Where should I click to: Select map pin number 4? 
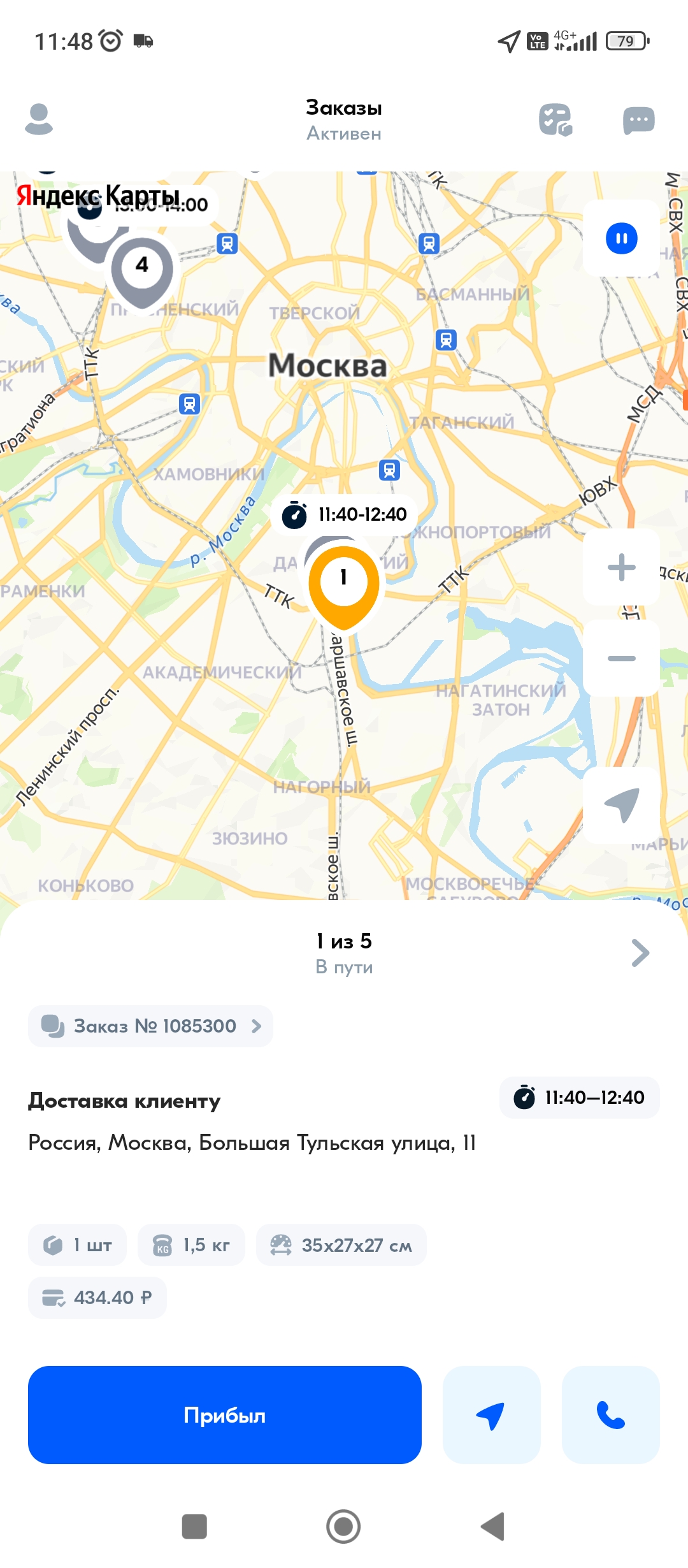coord(142,271)
